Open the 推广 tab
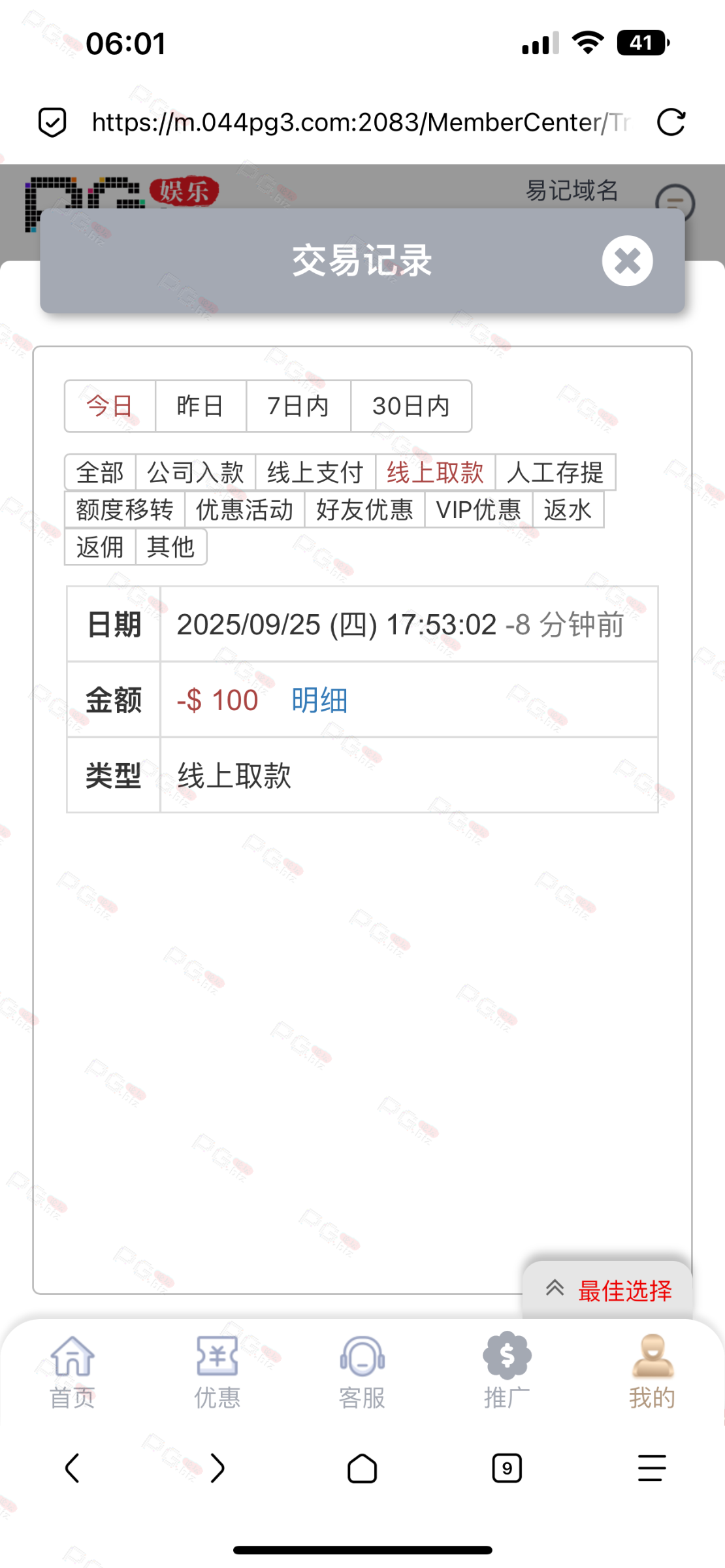Screen dimensions: 725x1568 coord(507,1372)
